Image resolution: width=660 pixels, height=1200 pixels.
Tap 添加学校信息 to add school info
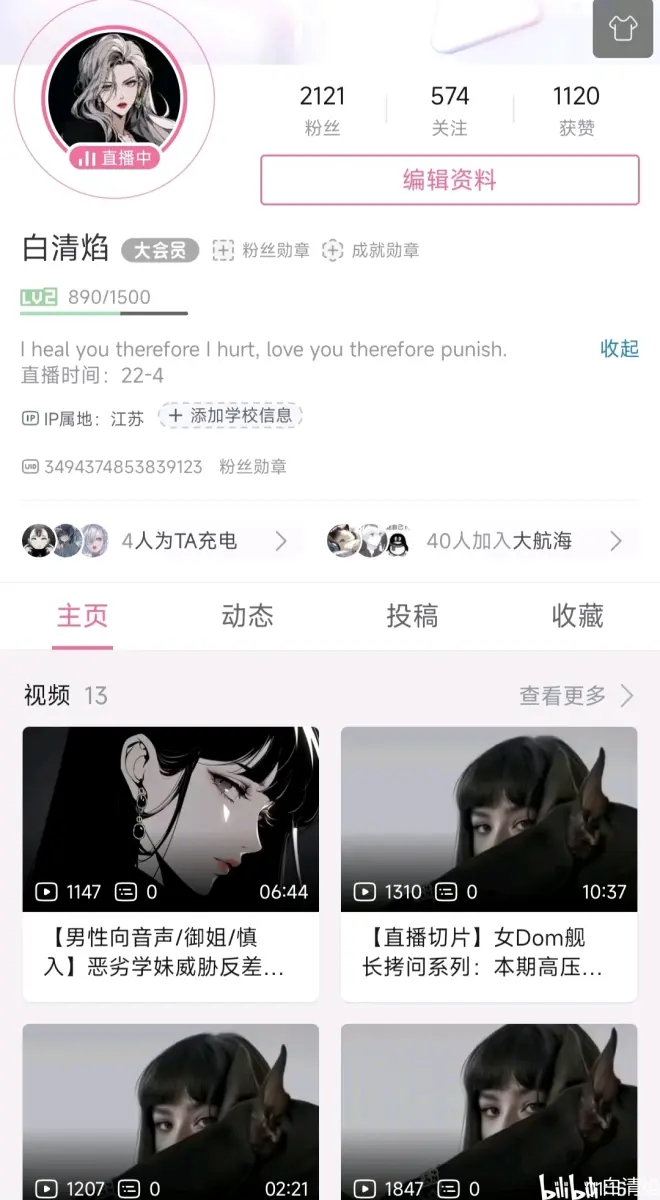pos(231,416)
